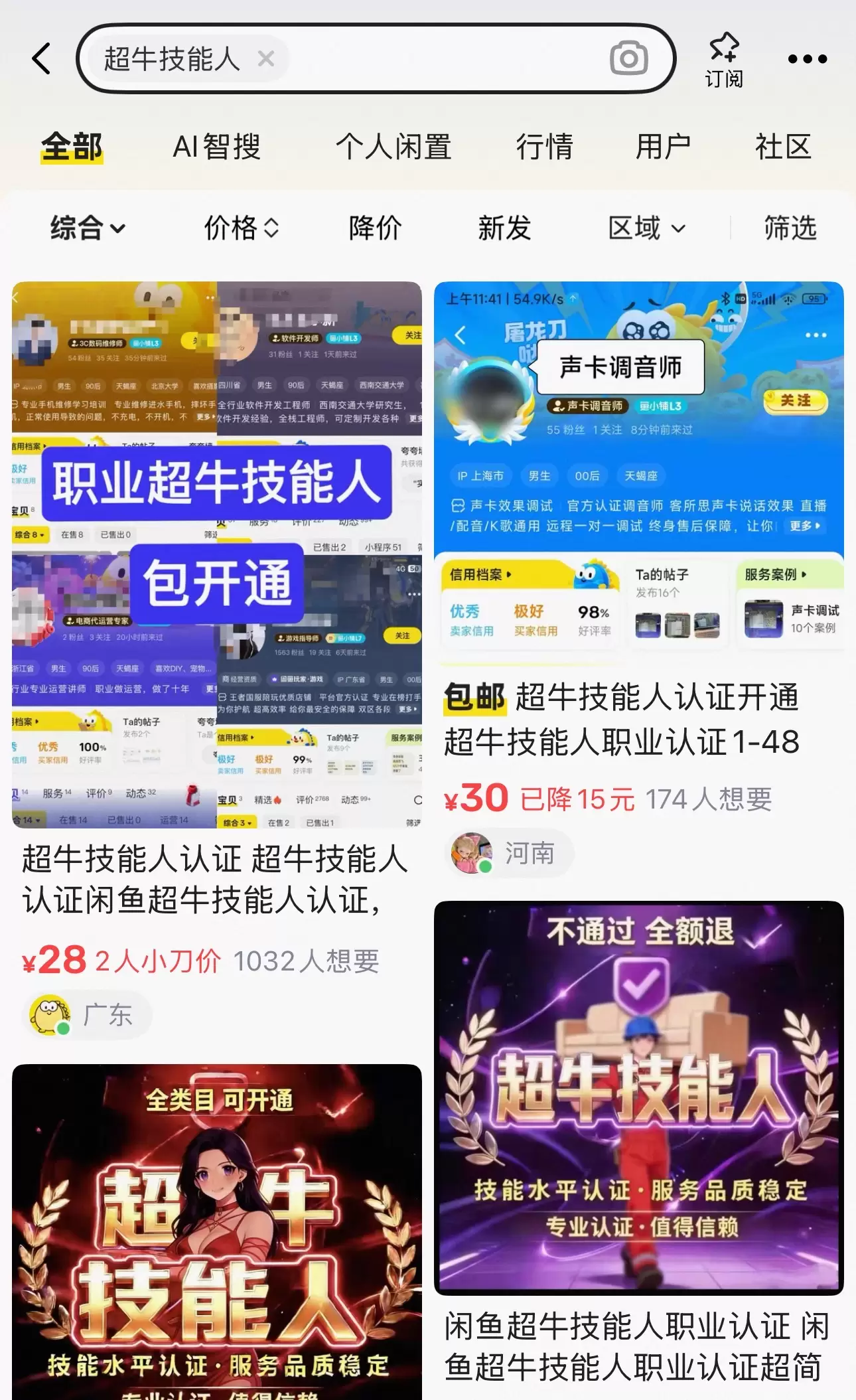Open image search via the camera icon
The height and width of the screenshot is (1400, 856).
click(629, 58)
